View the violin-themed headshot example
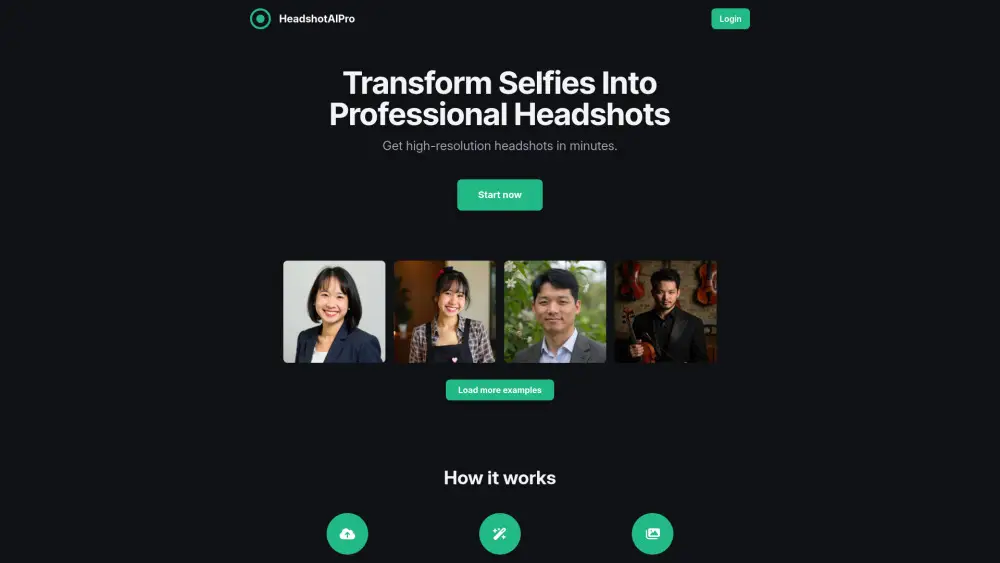The width and height of the screenshot is (1000, 563). pos(665,312)
